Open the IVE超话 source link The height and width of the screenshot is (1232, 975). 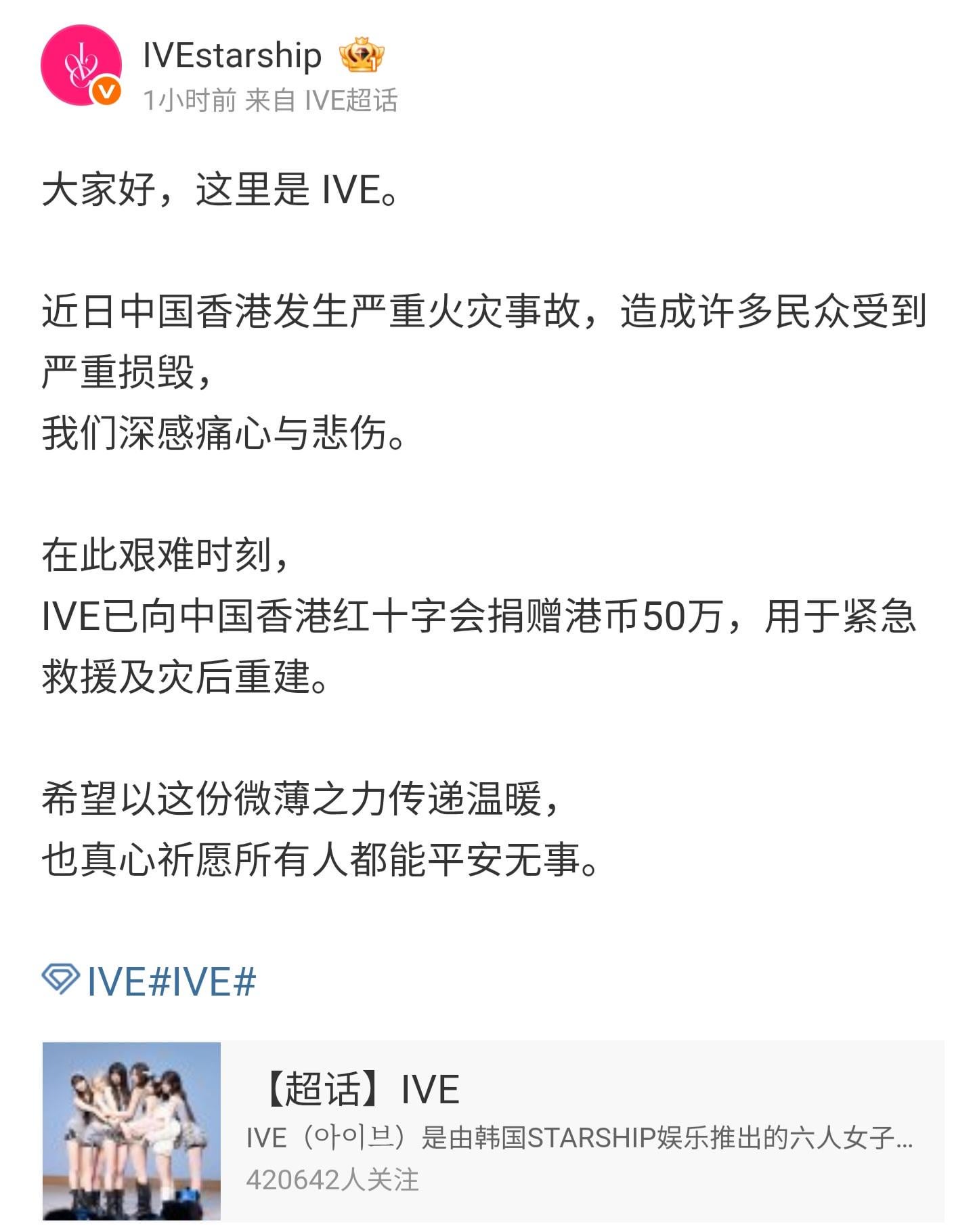tap(351, 101)
